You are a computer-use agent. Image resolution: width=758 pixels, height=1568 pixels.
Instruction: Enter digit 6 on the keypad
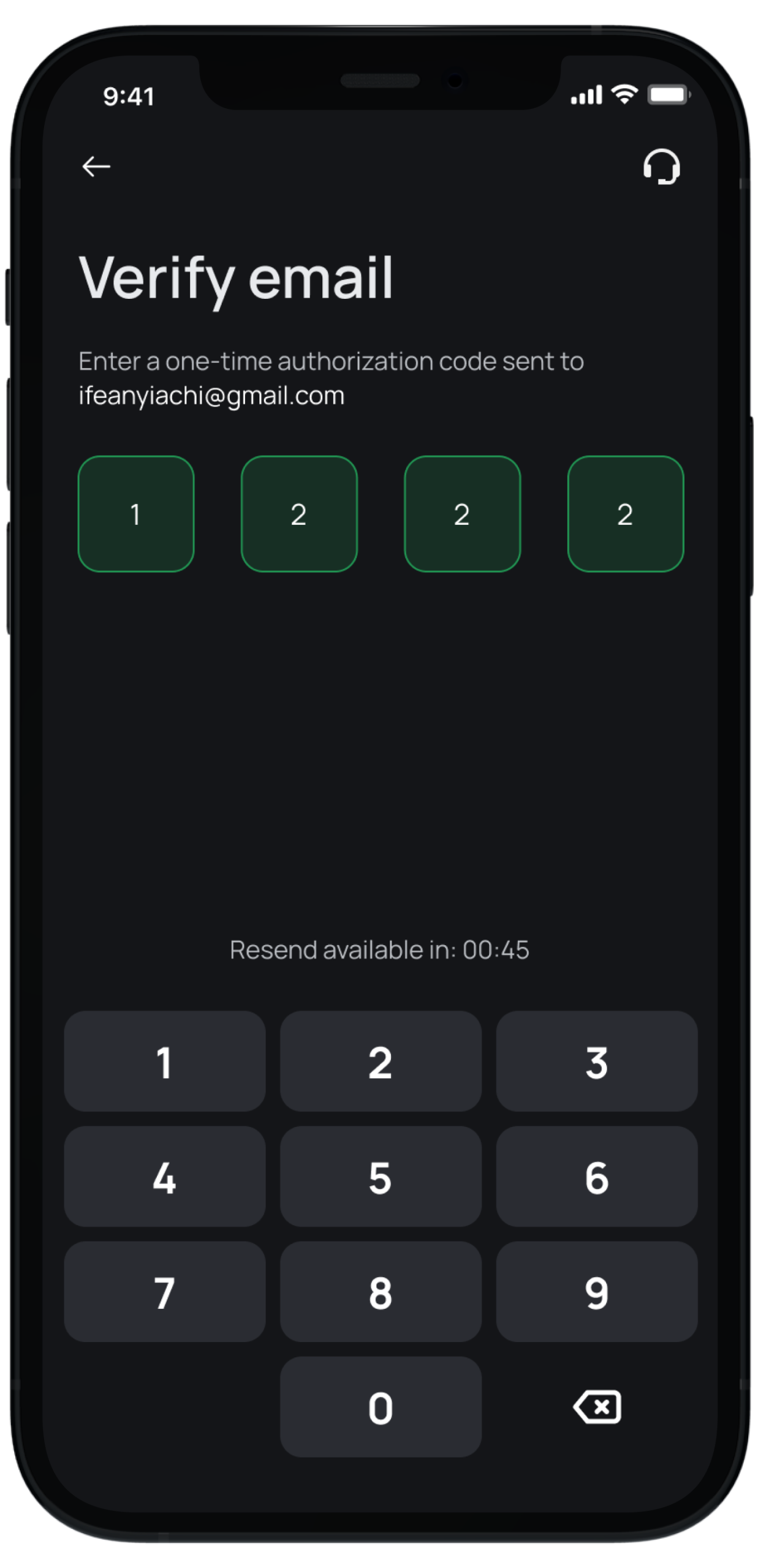click(x=596, y=1177)
